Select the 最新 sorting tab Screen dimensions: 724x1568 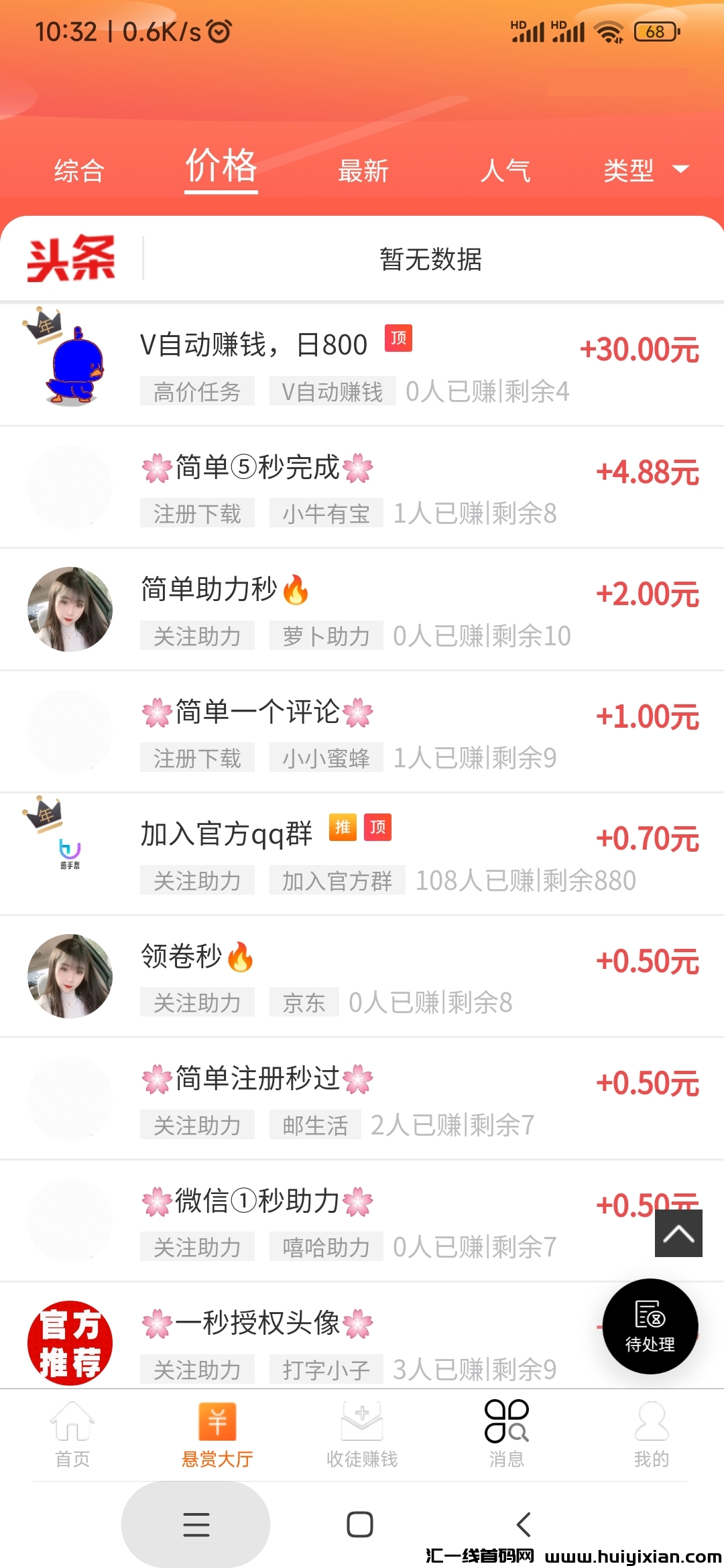[x=363, y=171]
